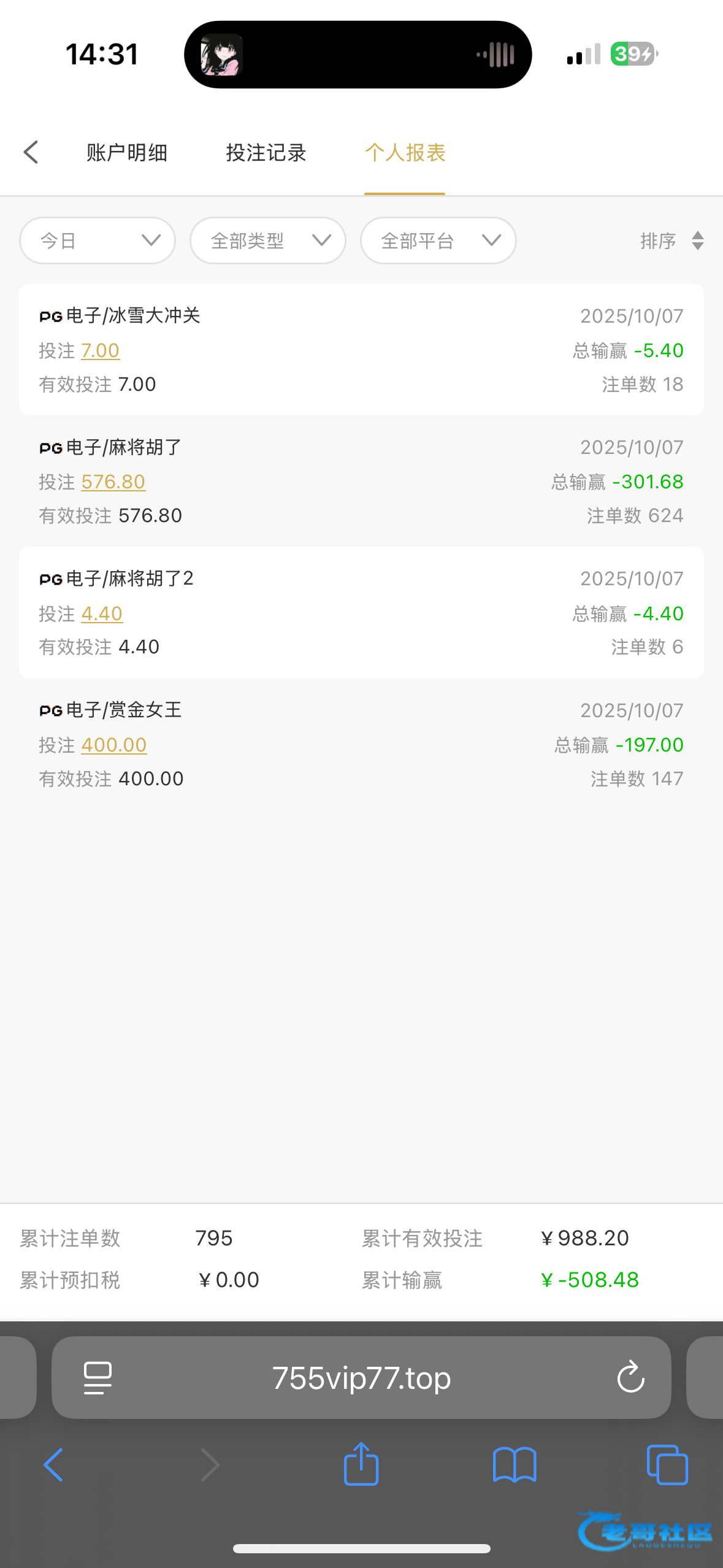Open the 4.40 bet link for 麻将胡了2
Viewport: 723px width, 1568px height.
coord(102,613)
